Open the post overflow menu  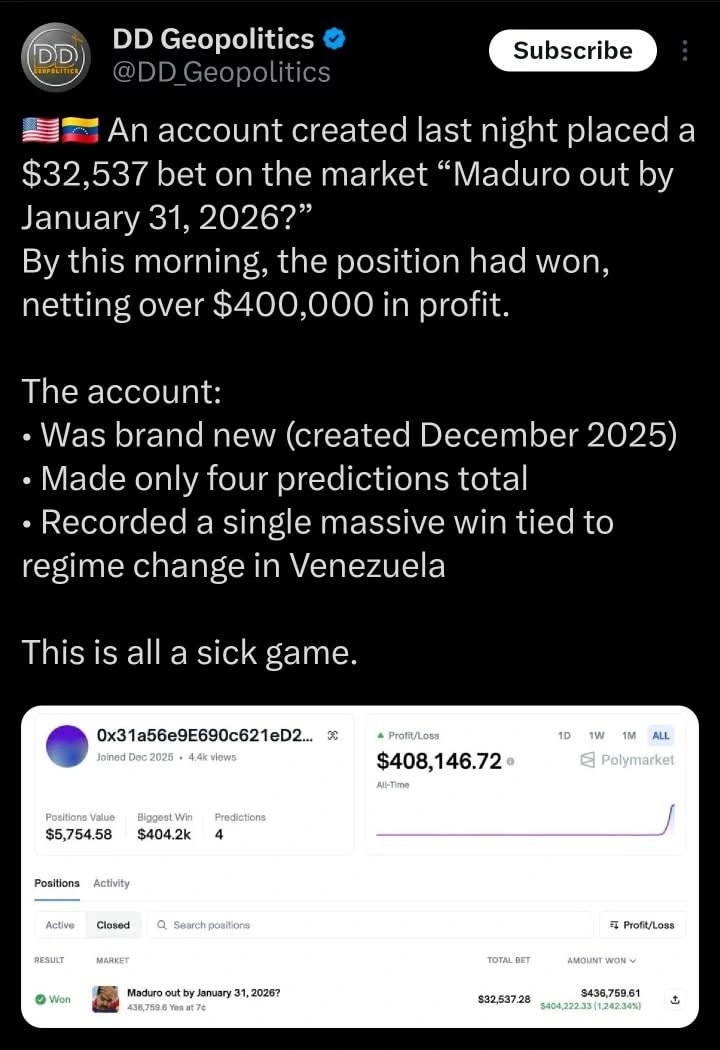click(x=685, y=51)
